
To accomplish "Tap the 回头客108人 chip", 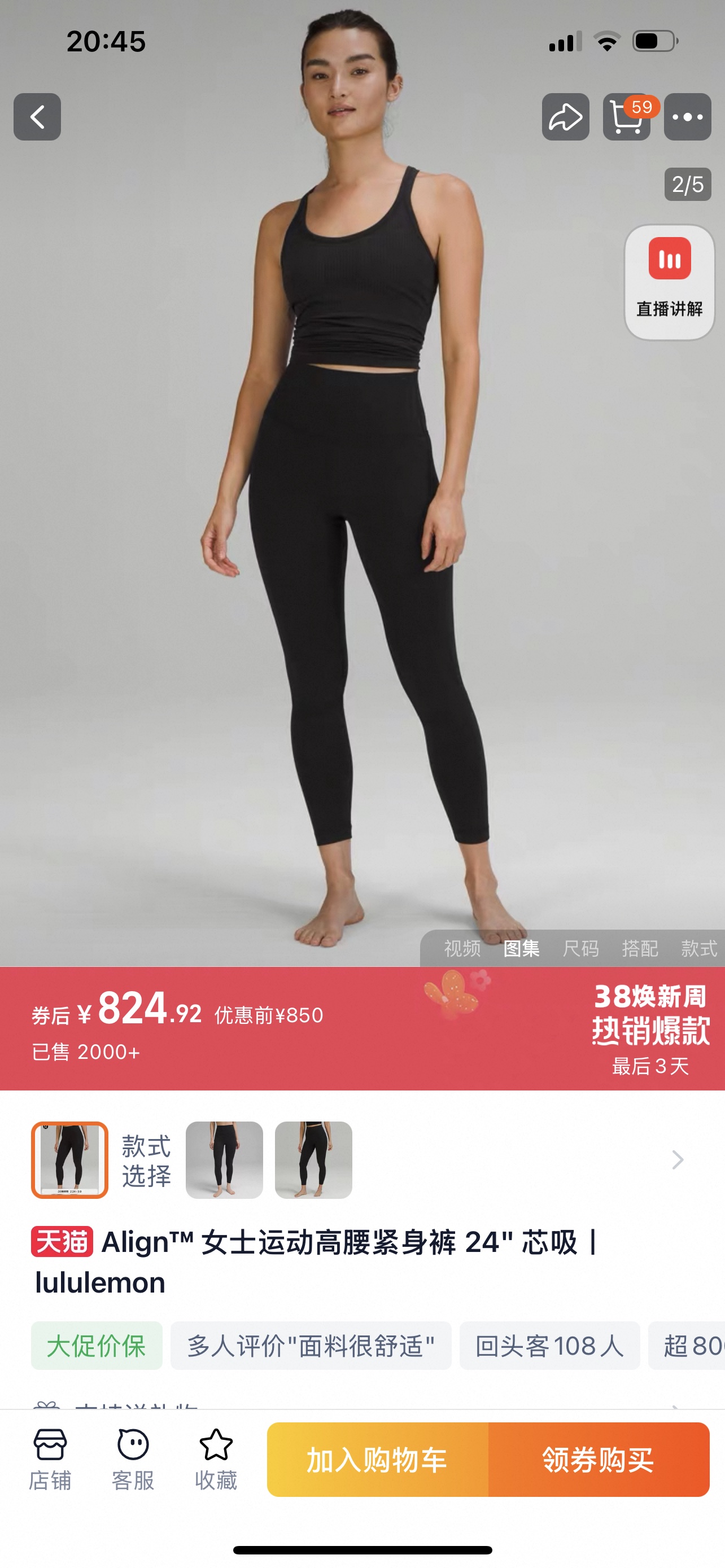I will click(x=549, y=1346).
